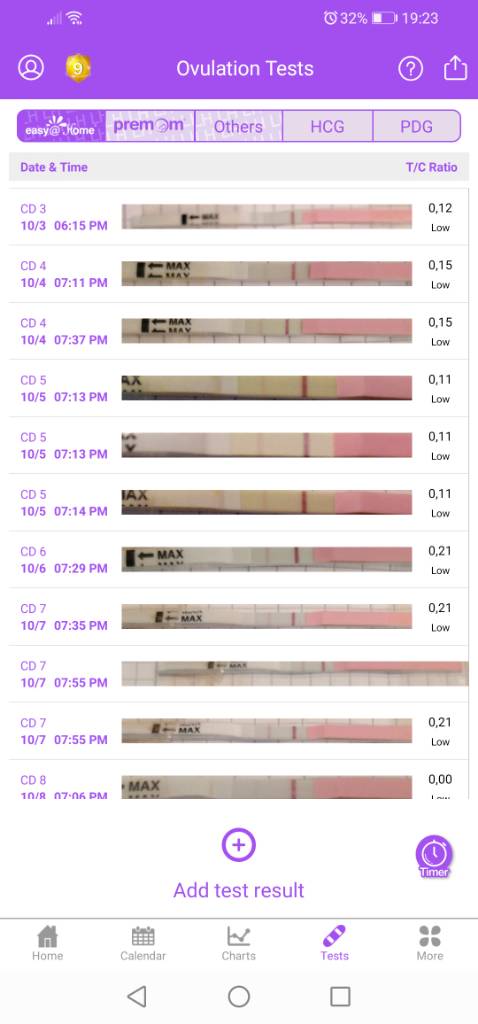The width and height of the screenshot is (478, 1024).
Task: Open the profile account icon
Action: (31, 68)
